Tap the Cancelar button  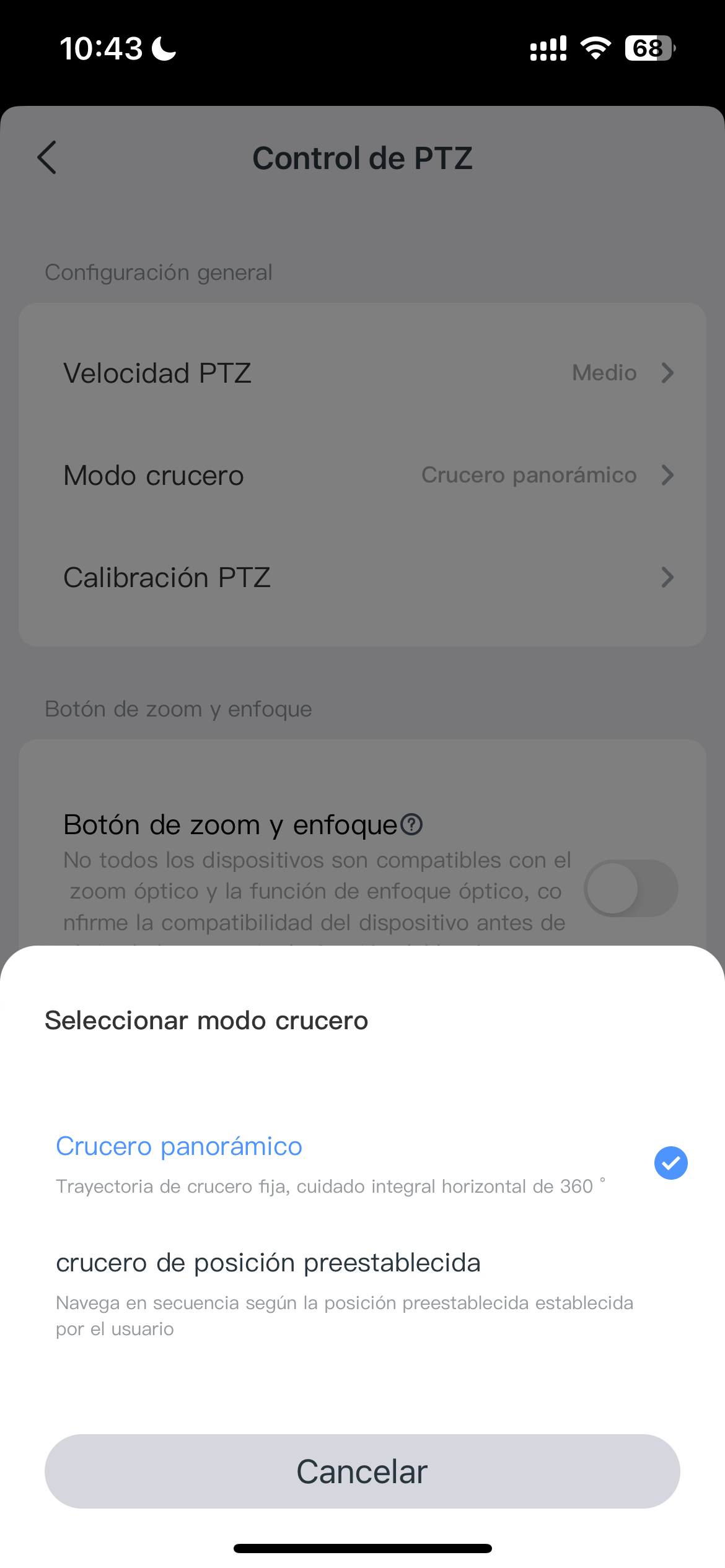coord(362,1471)
